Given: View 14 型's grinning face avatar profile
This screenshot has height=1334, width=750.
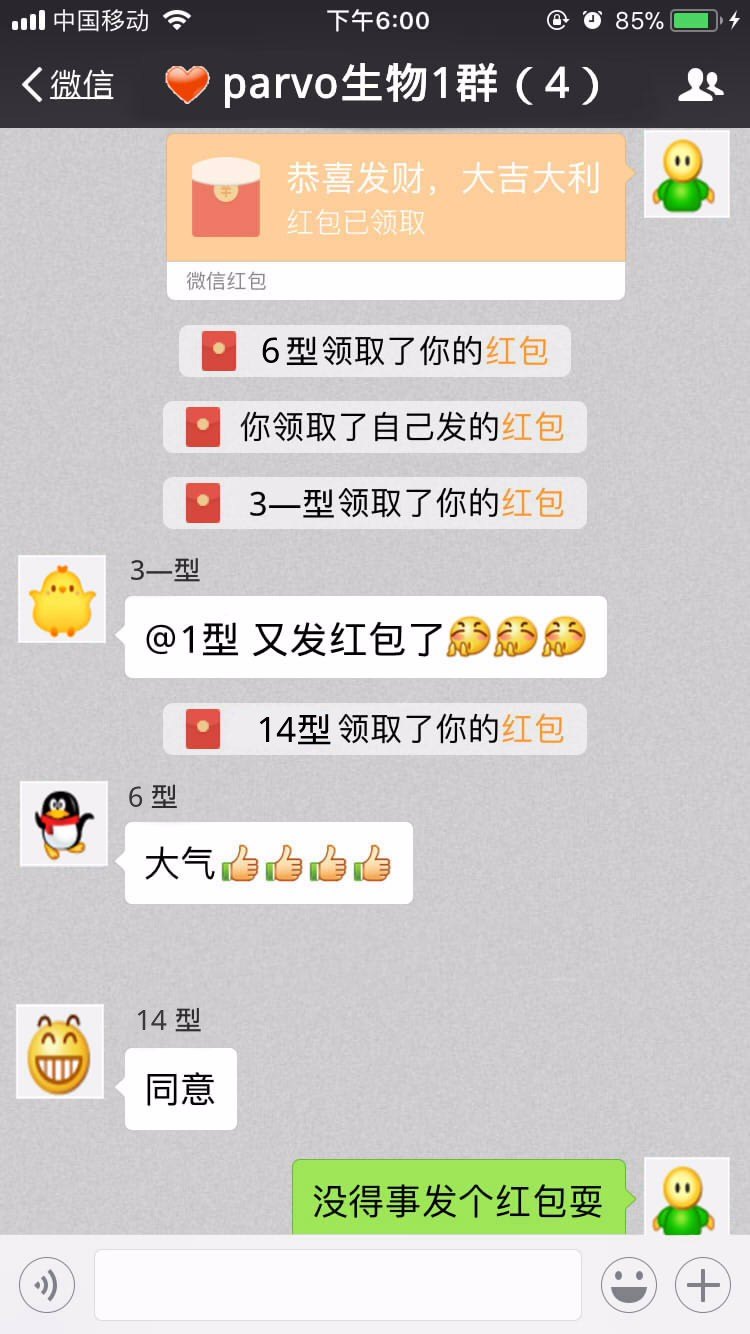Looking at the screenshot, I should [61, 1051].
